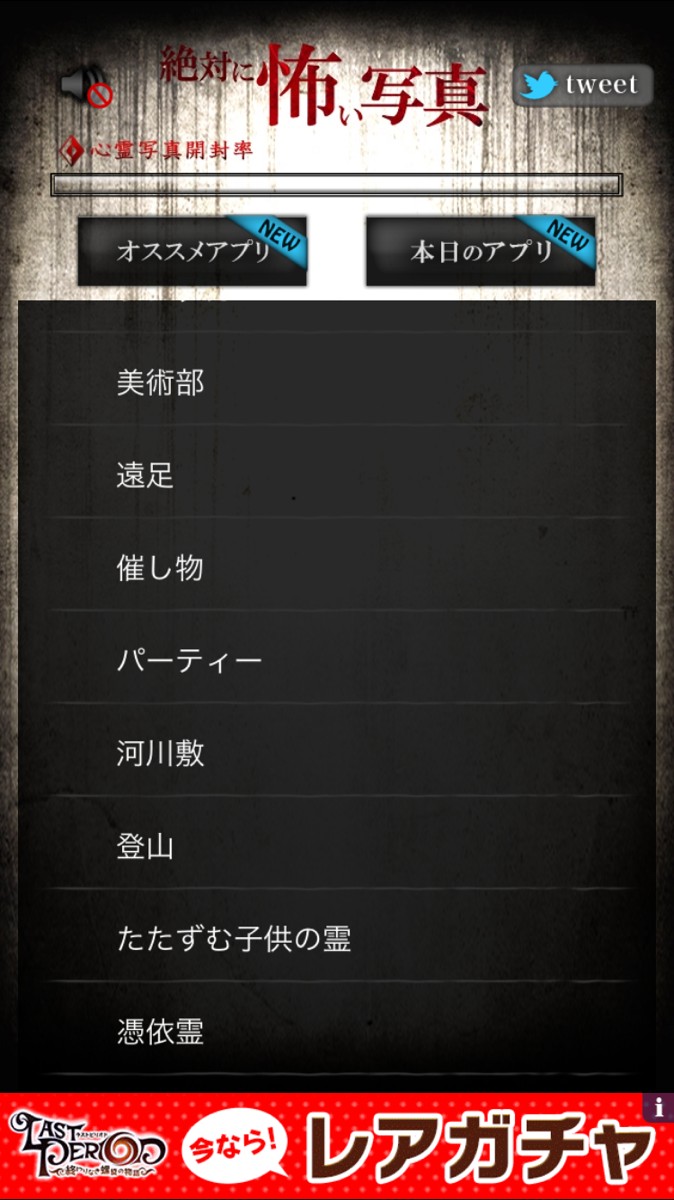Open the Last Period レアガチャ ad banner
The width and height of the screenshot is (674, 1200).
tap(337, 1146)
